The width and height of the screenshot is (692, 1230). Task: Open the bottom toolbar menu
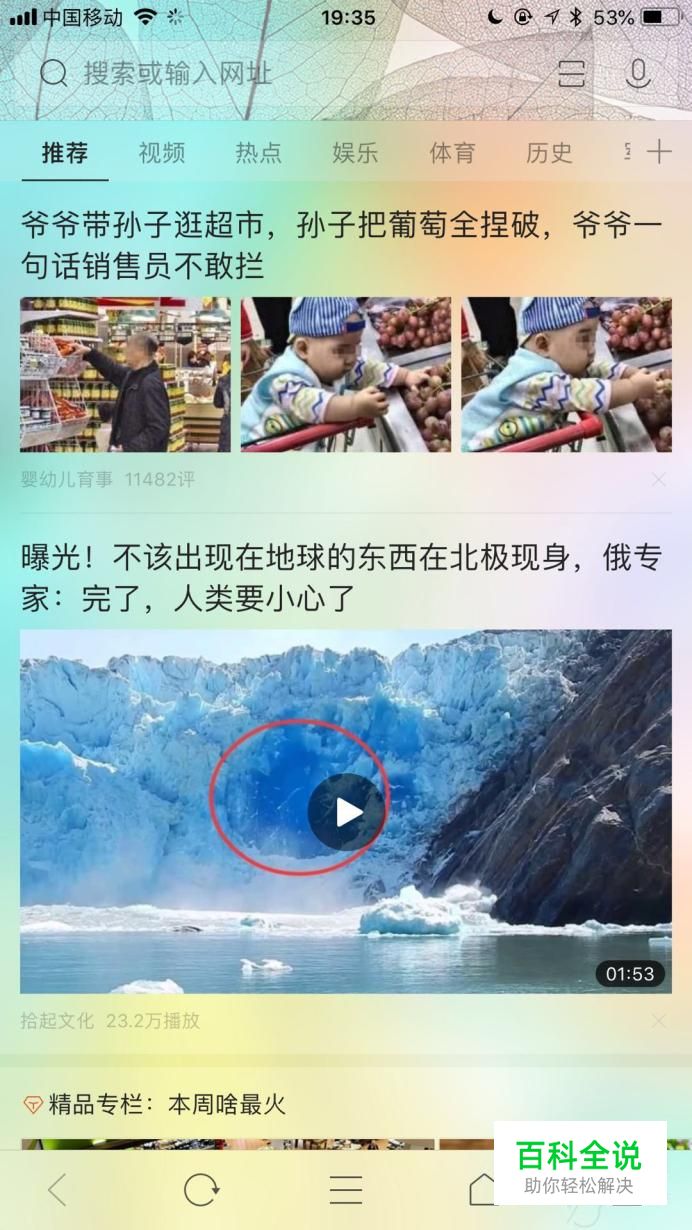tap(346, 1189)
